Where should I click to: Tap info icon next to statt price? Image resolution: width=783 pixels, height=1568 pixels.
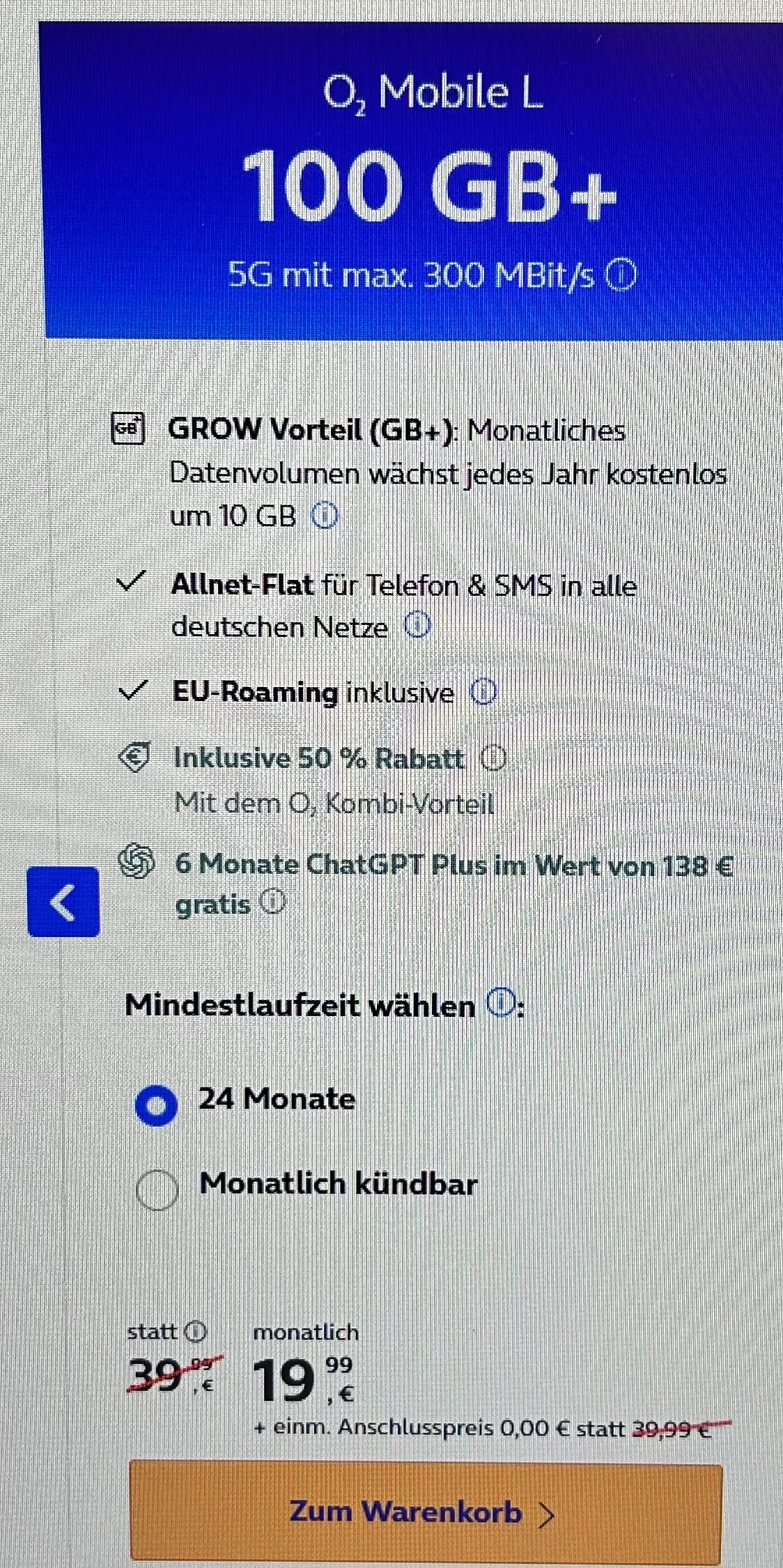pyautogui.click(x=196, y=1332)
